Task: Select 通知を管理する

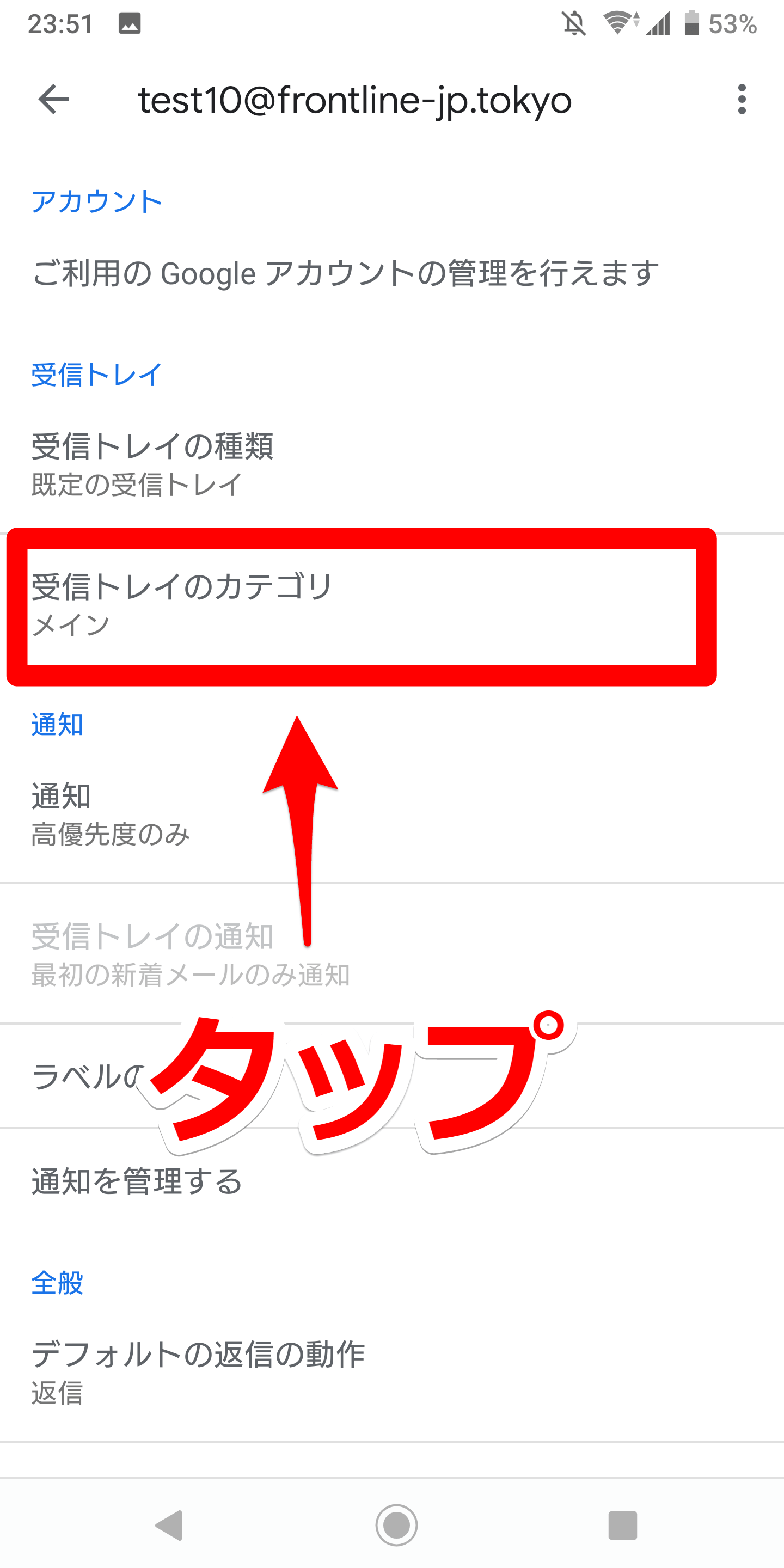Action: 392,1181
